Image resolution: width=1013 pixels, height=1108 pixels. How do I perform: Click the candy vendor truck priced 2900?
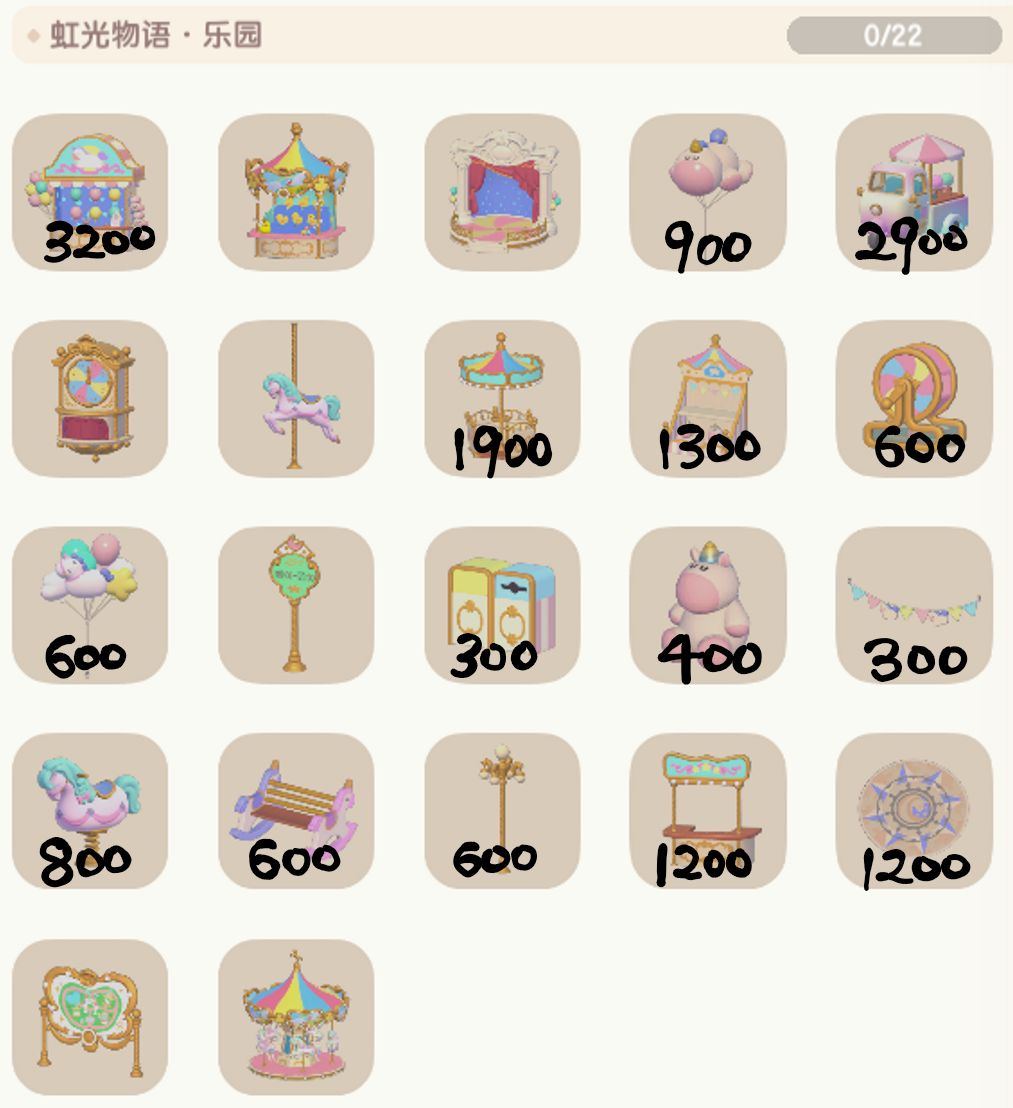point(917,192)
